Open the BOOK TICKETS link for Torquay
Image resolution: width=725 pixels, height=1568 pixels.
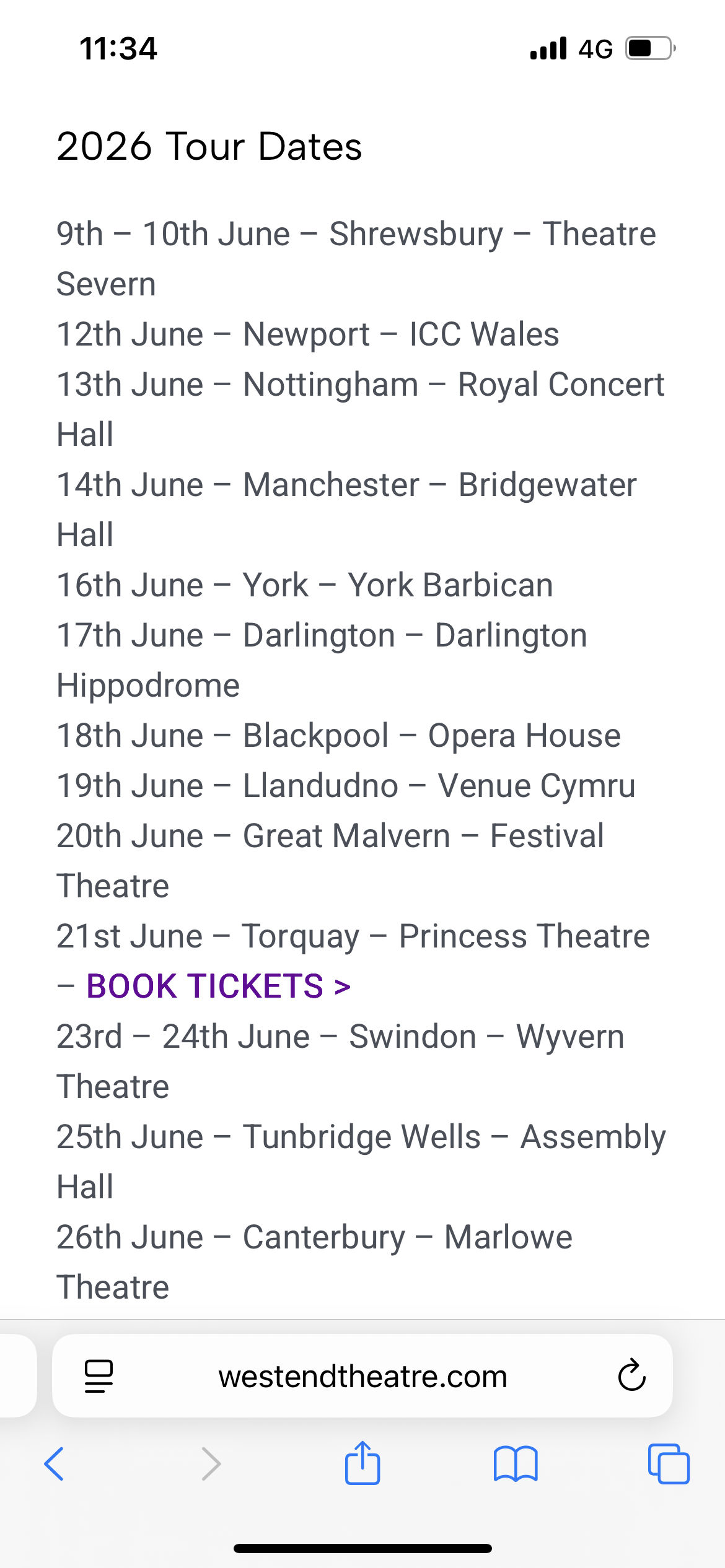point(218,986)
